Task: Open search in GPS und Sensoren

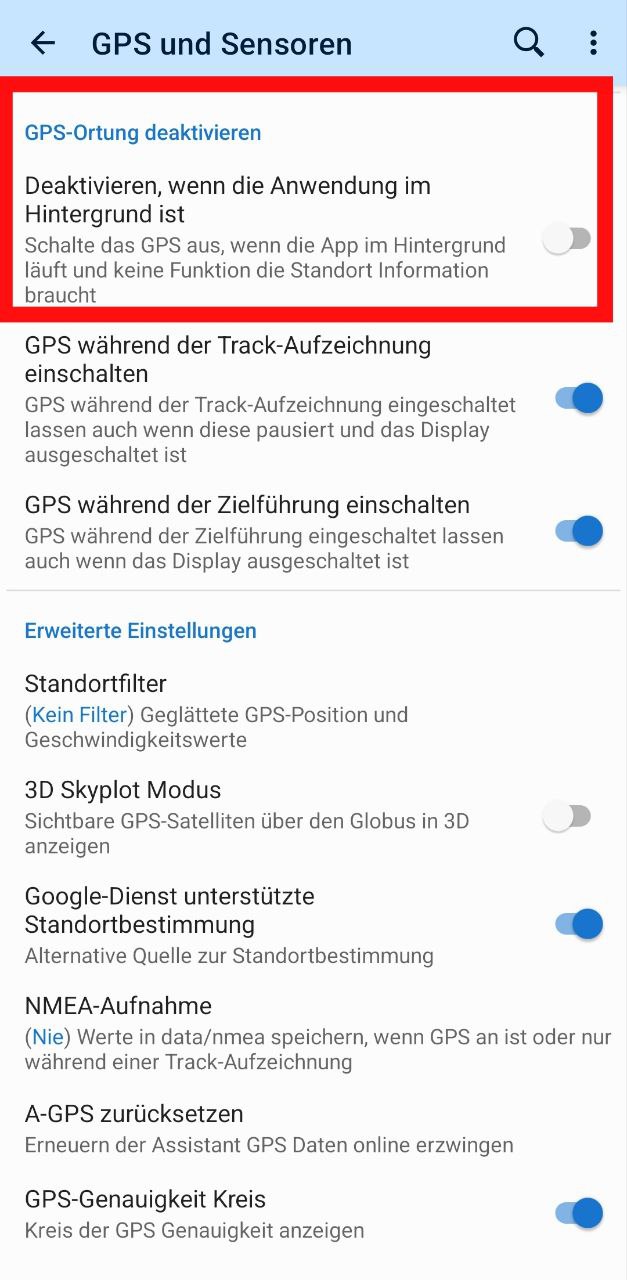Action: (528, 43)
